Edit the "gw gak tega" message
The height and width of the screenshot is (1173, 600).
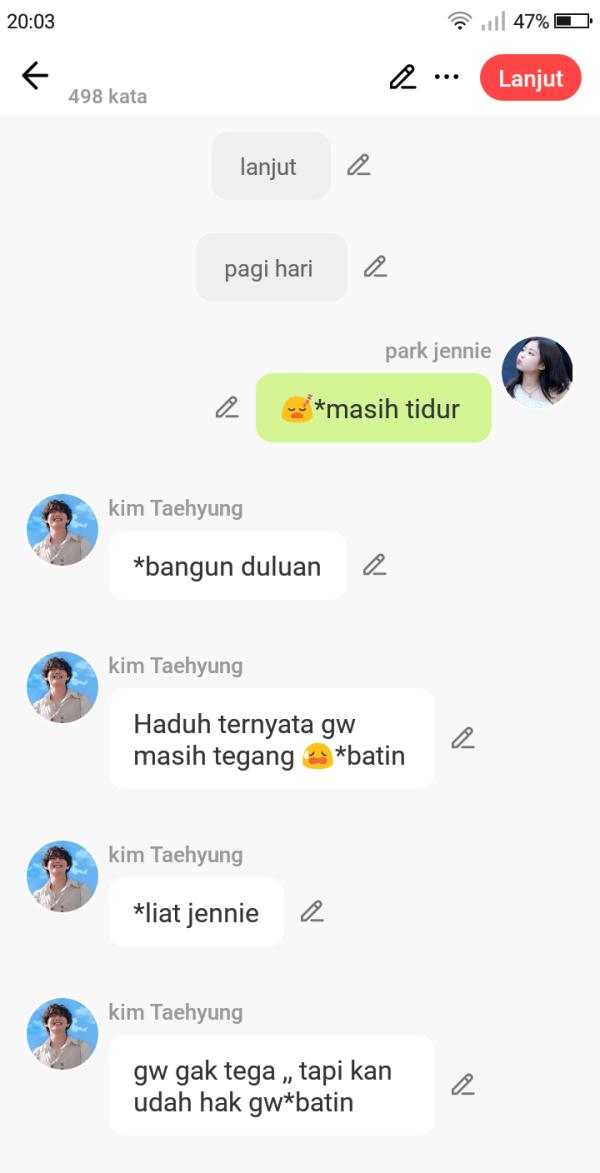(462, 1085)
